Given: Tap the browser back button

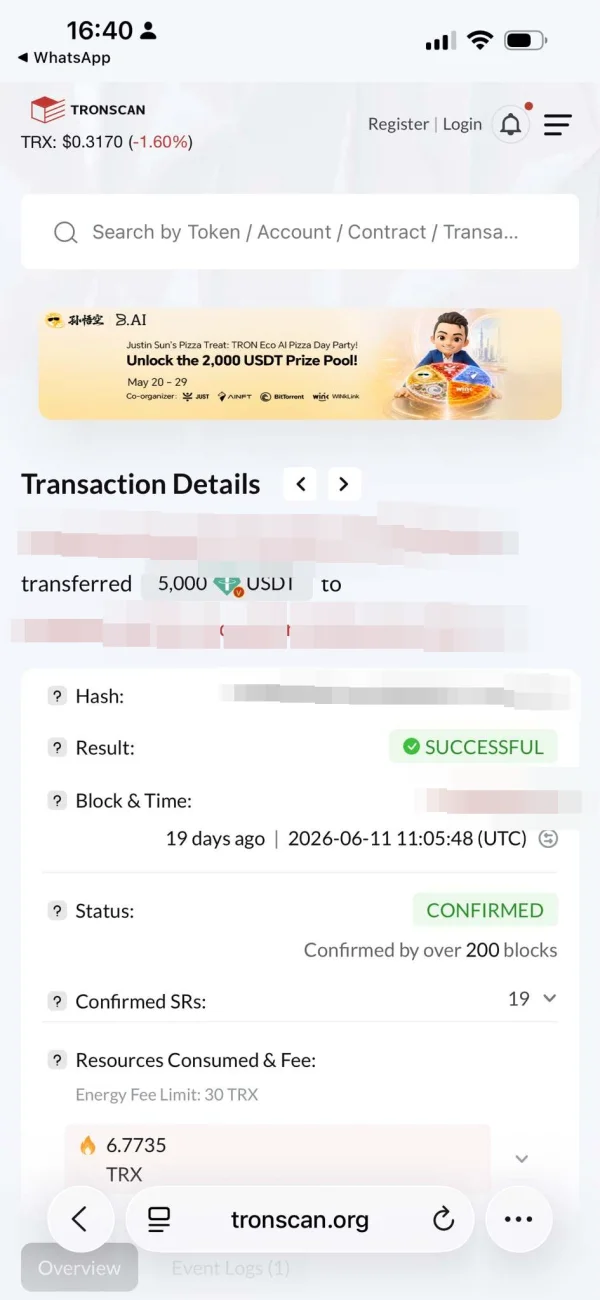Looking at the screenshot, I should (x=80, y=1219).
